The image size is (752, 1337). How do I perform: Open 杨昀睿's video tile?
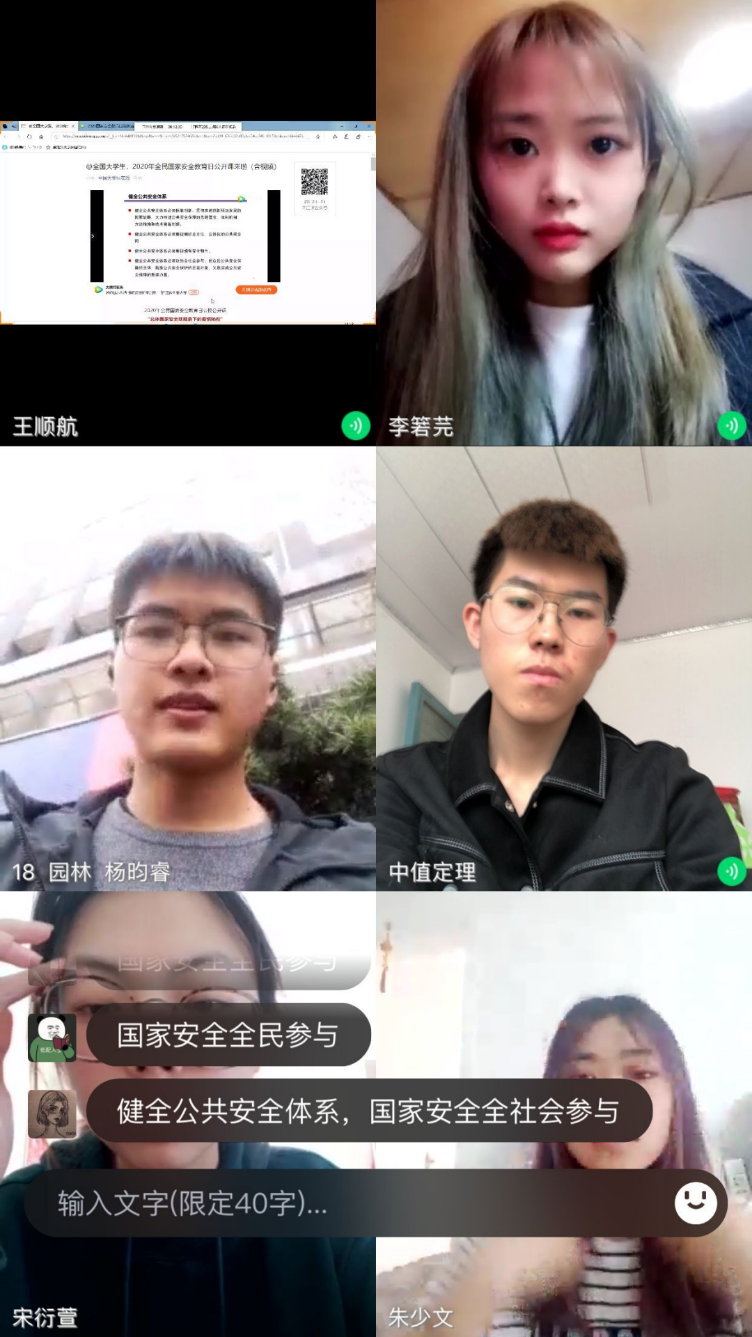[188, 668]
